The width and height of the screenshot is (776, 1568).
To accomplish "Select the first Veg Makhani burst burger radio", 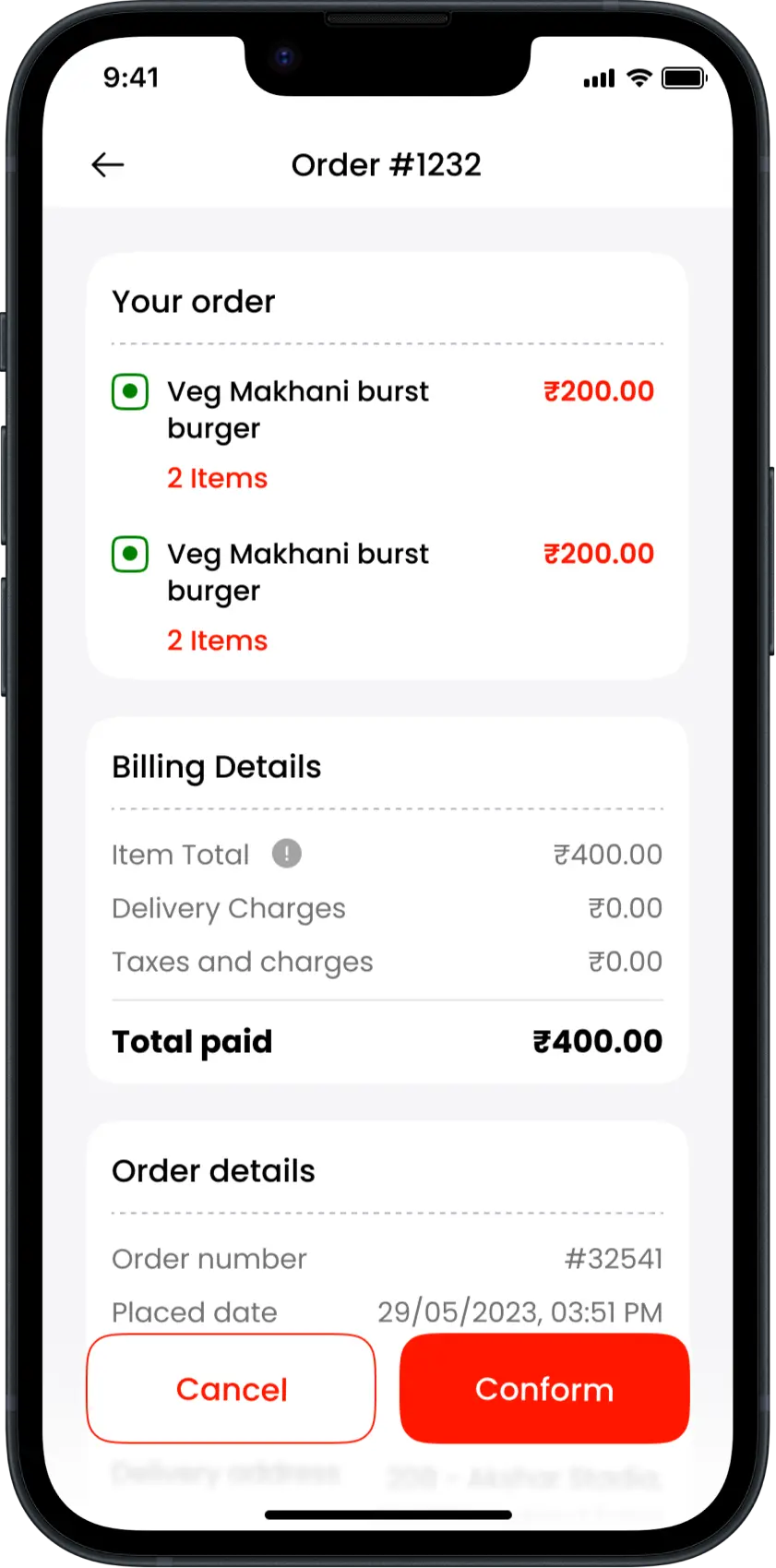I will coord(129,391).
